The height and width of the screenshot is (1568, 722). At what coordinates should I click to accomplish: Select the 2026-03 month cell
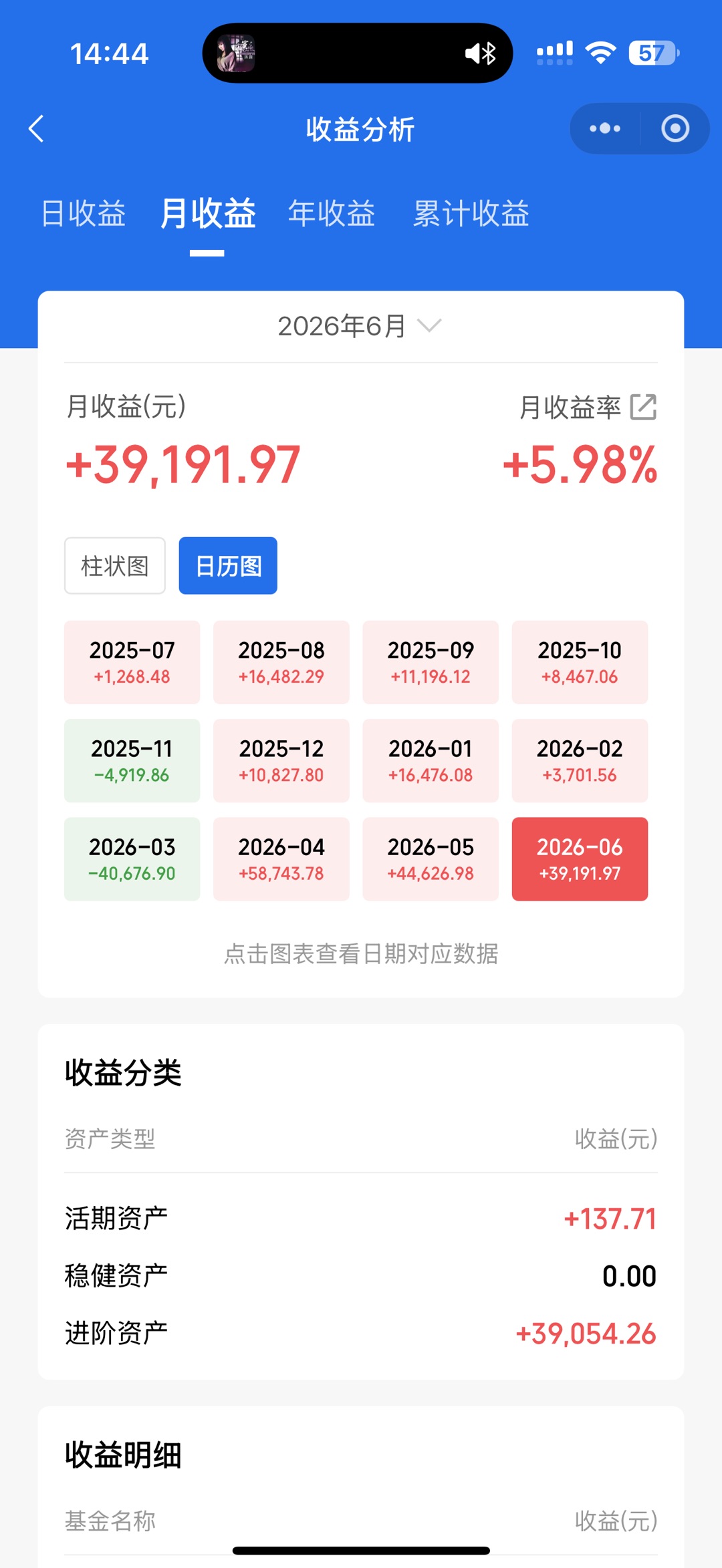coord(132,859)
